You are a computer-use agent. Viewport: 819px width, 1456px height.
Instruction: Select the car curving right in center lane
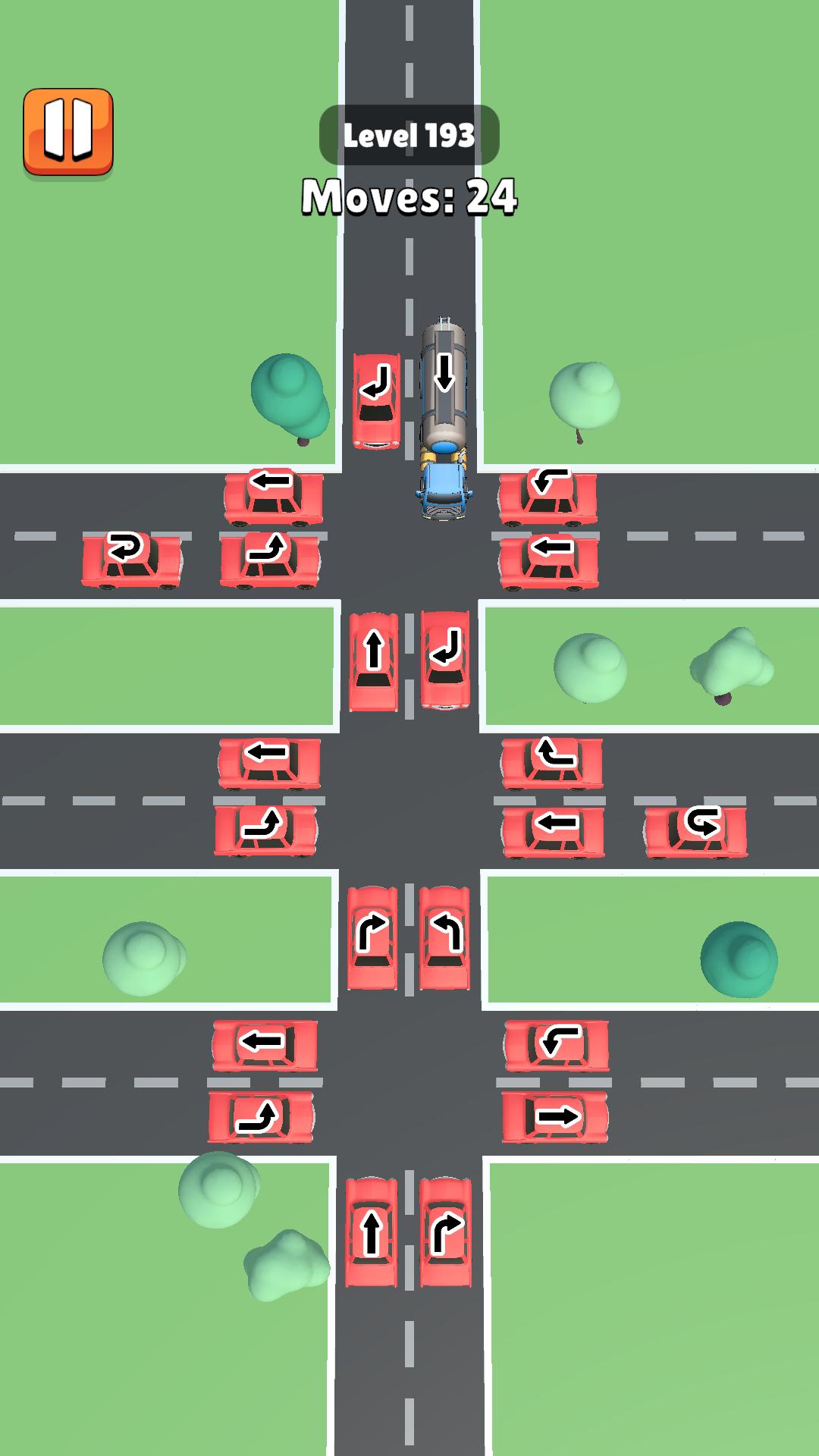[375, 937]
